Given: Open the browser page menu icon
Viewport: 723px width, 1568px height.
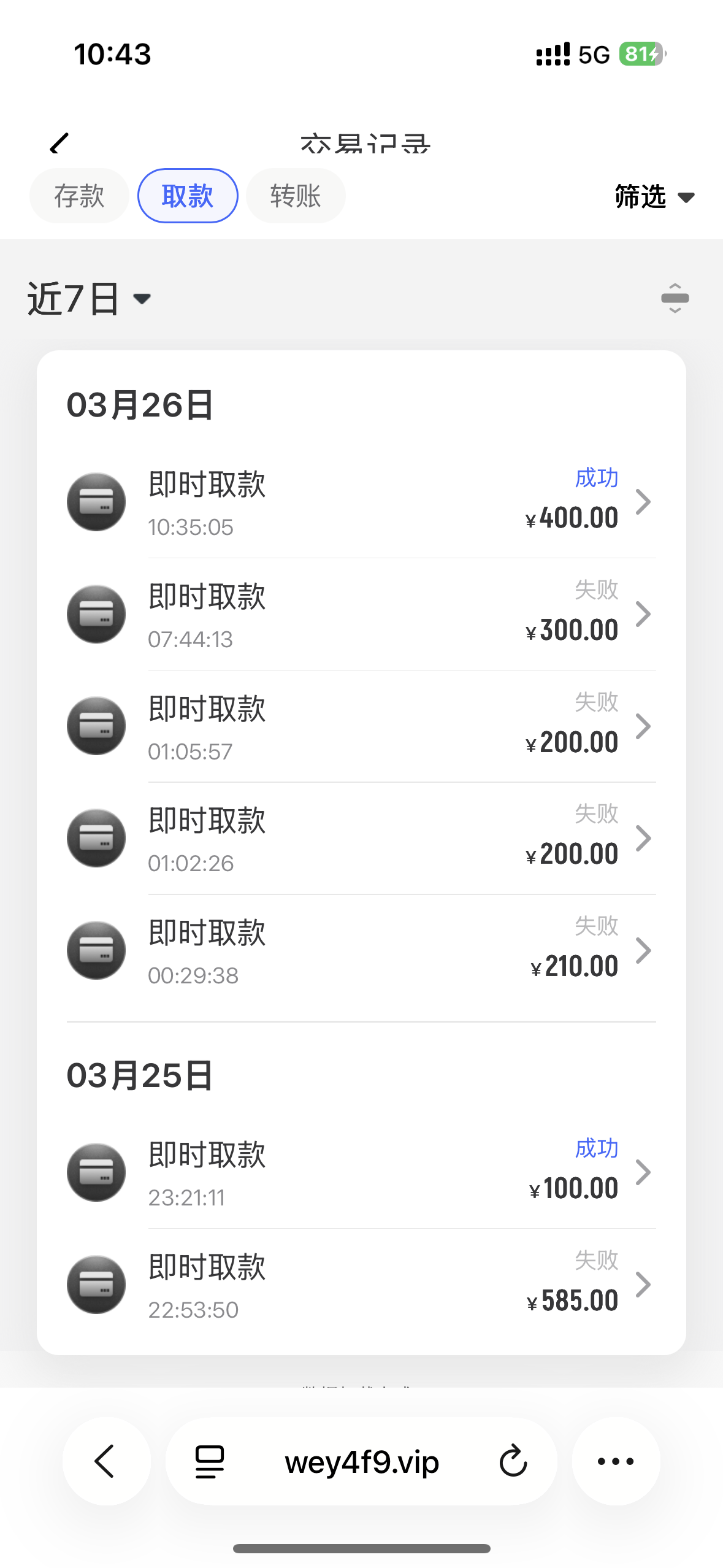Looking at the screenshot, I should click(210, 1461).
